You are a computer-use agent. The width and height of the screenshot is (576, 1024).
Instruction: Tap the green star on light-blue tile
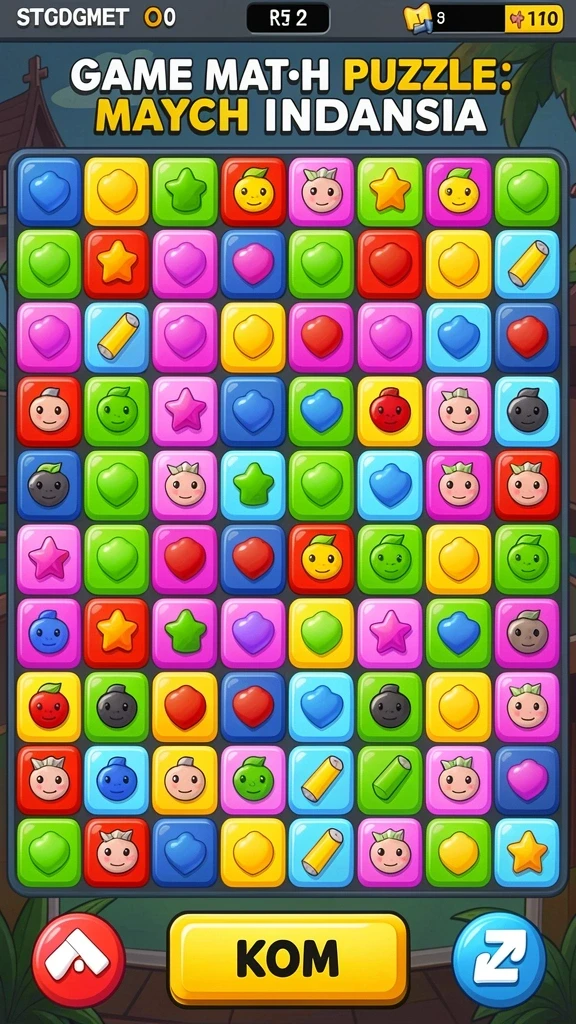[253, 485]
